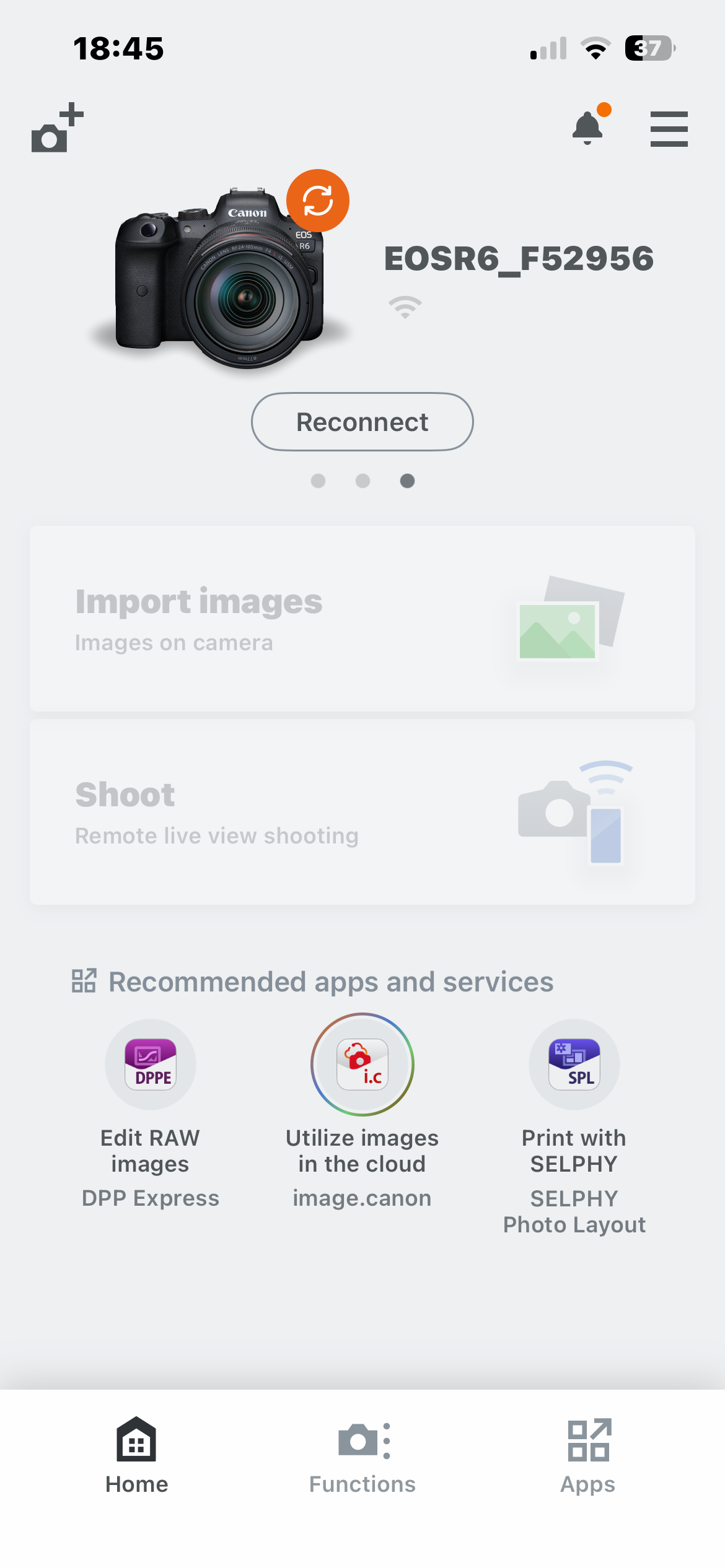Add a new camera

coord(57,128)
